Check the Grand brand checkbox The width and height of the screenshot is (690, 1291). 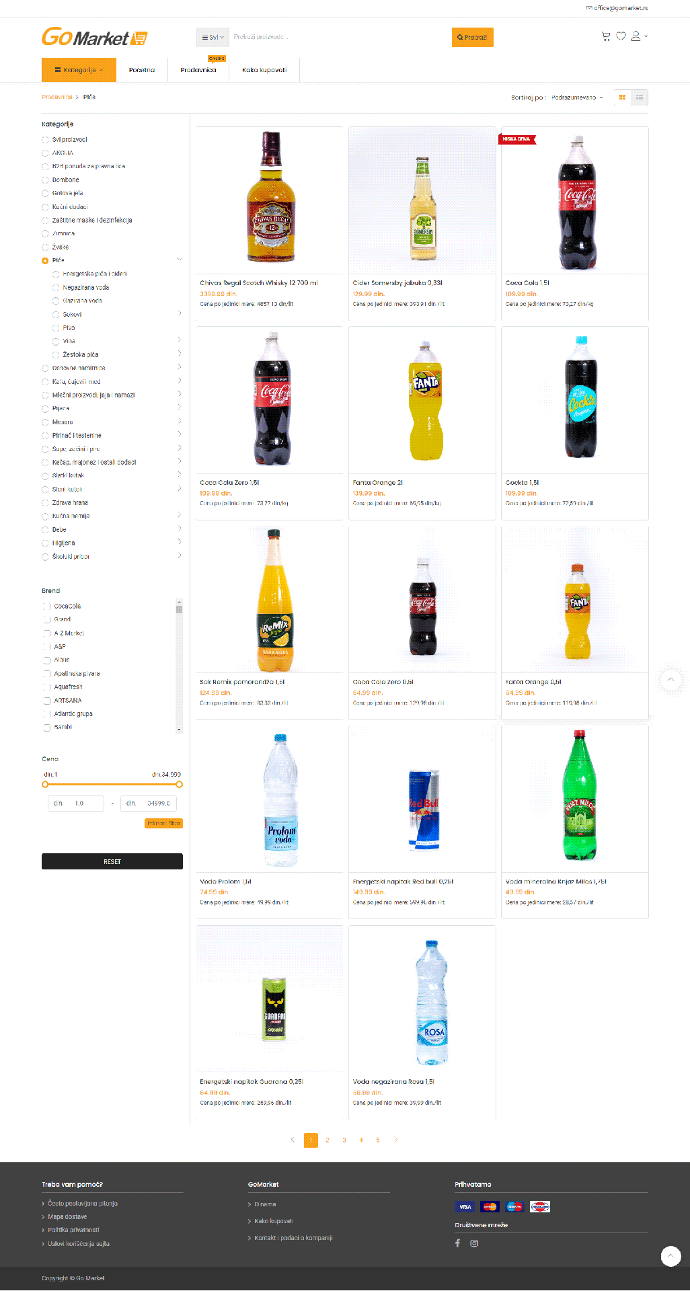point(46,619)
